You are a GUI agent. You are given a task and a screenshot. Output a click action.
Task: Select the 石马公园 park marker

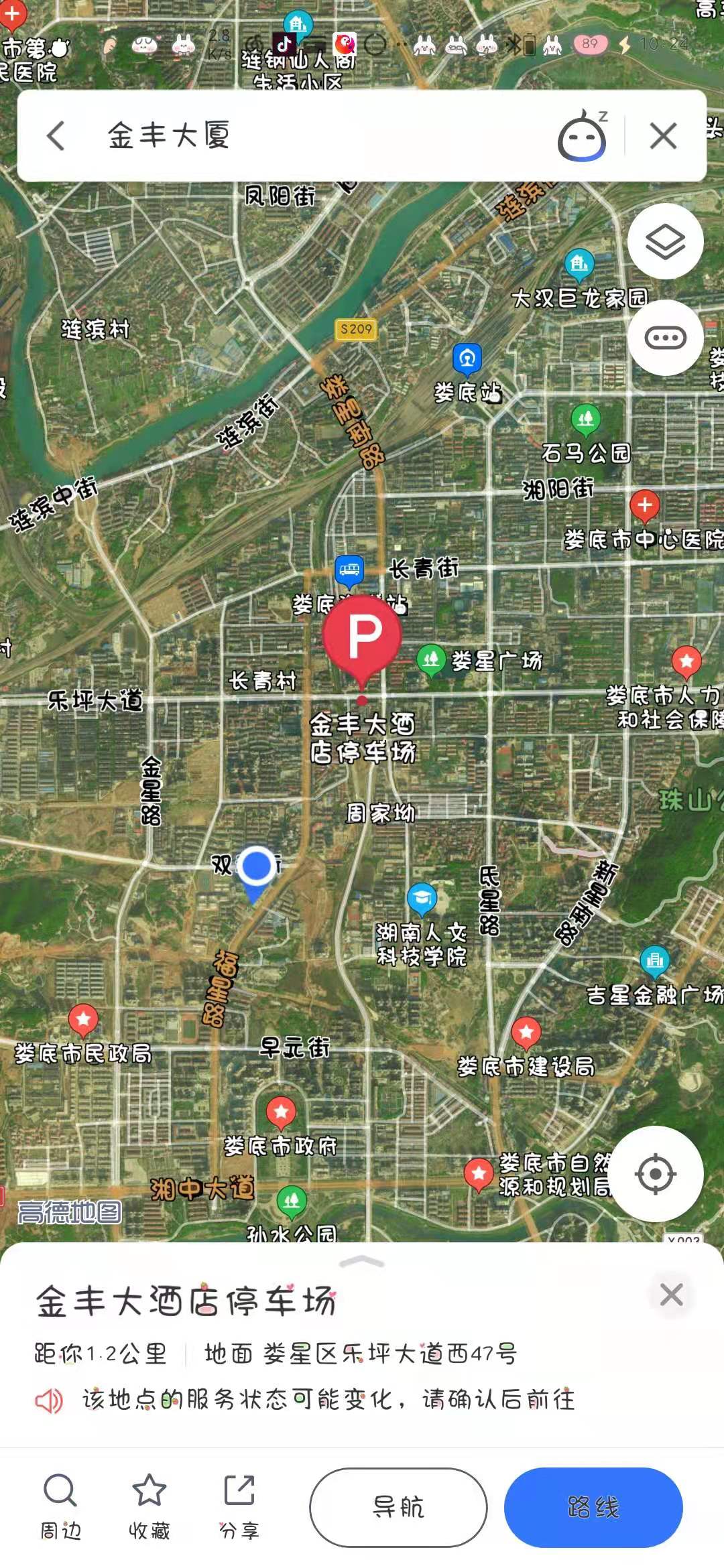tap(586, 420)
